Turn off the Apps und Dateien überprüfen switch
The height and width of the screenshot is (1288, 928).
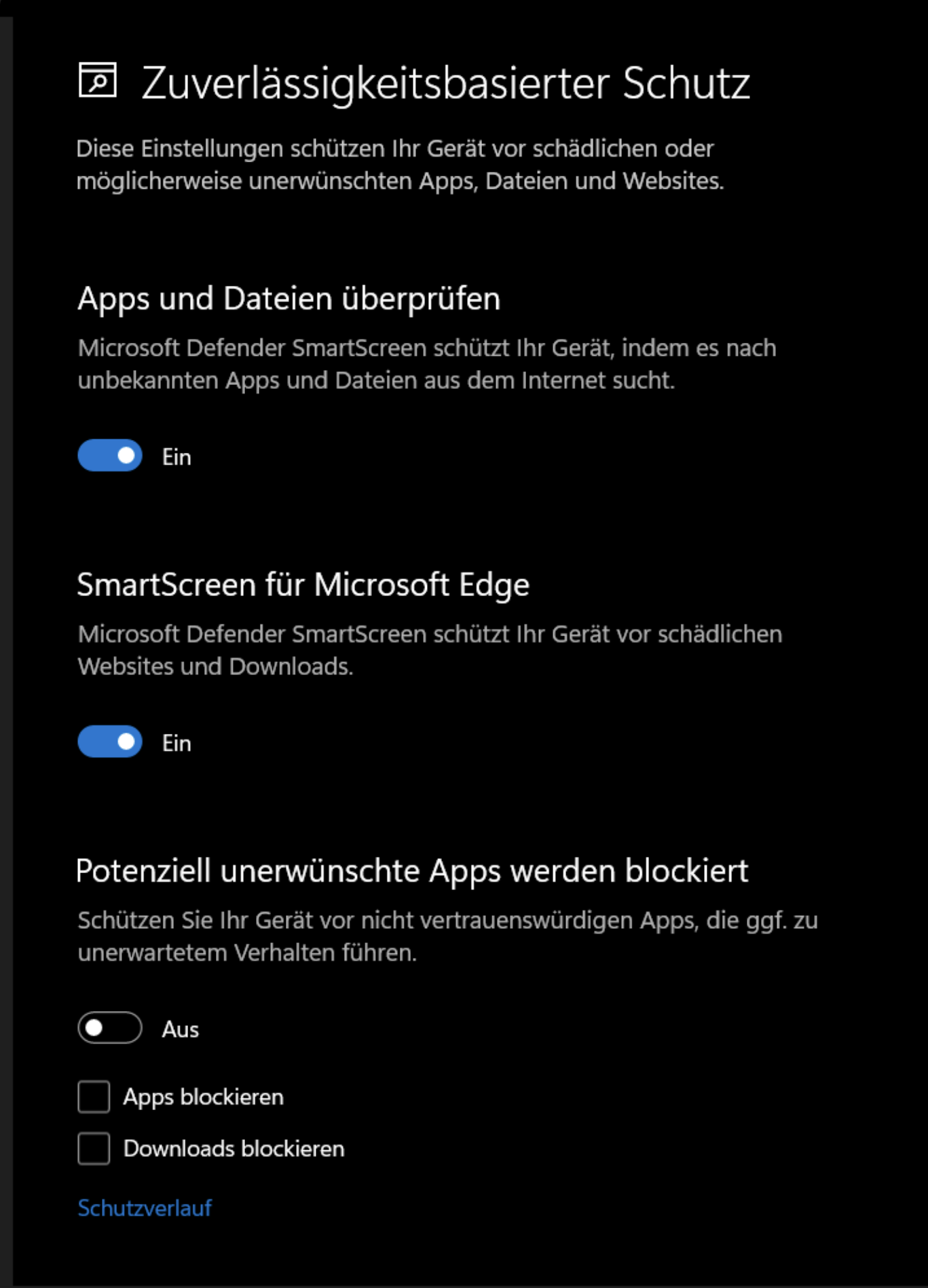coord(110,456)
